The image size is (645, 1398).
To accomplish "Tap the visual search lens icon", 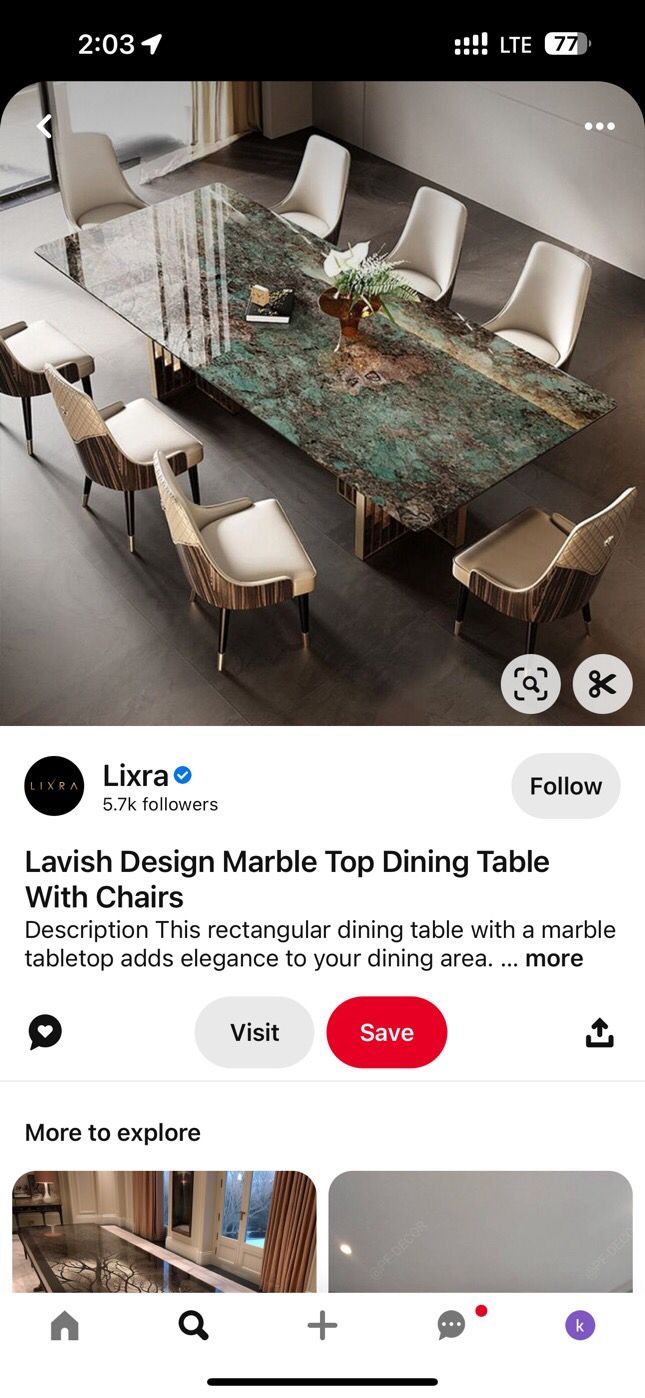I will click(x=530, y=684).
